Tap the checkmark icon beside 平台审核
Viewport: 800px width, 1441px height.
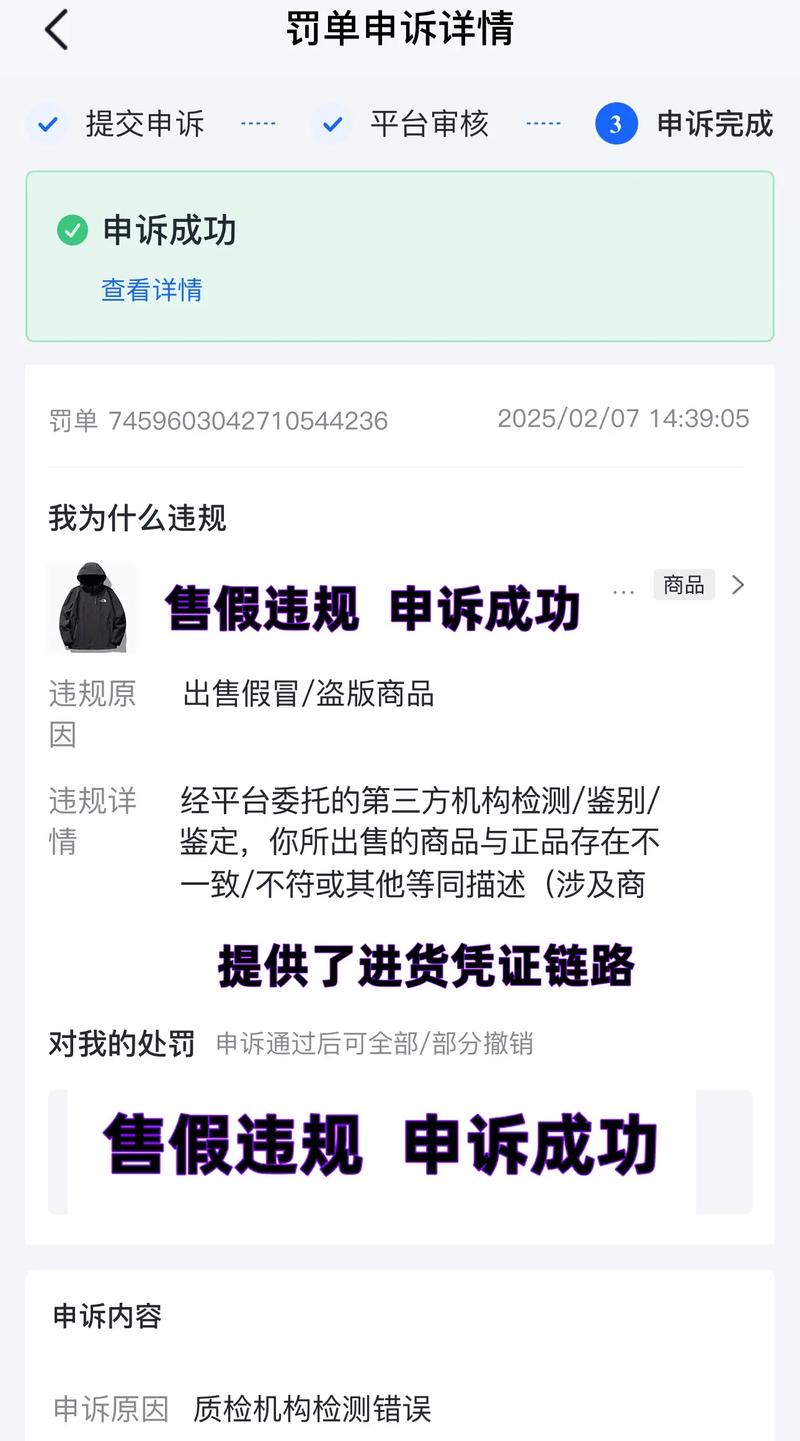[331, 124]
